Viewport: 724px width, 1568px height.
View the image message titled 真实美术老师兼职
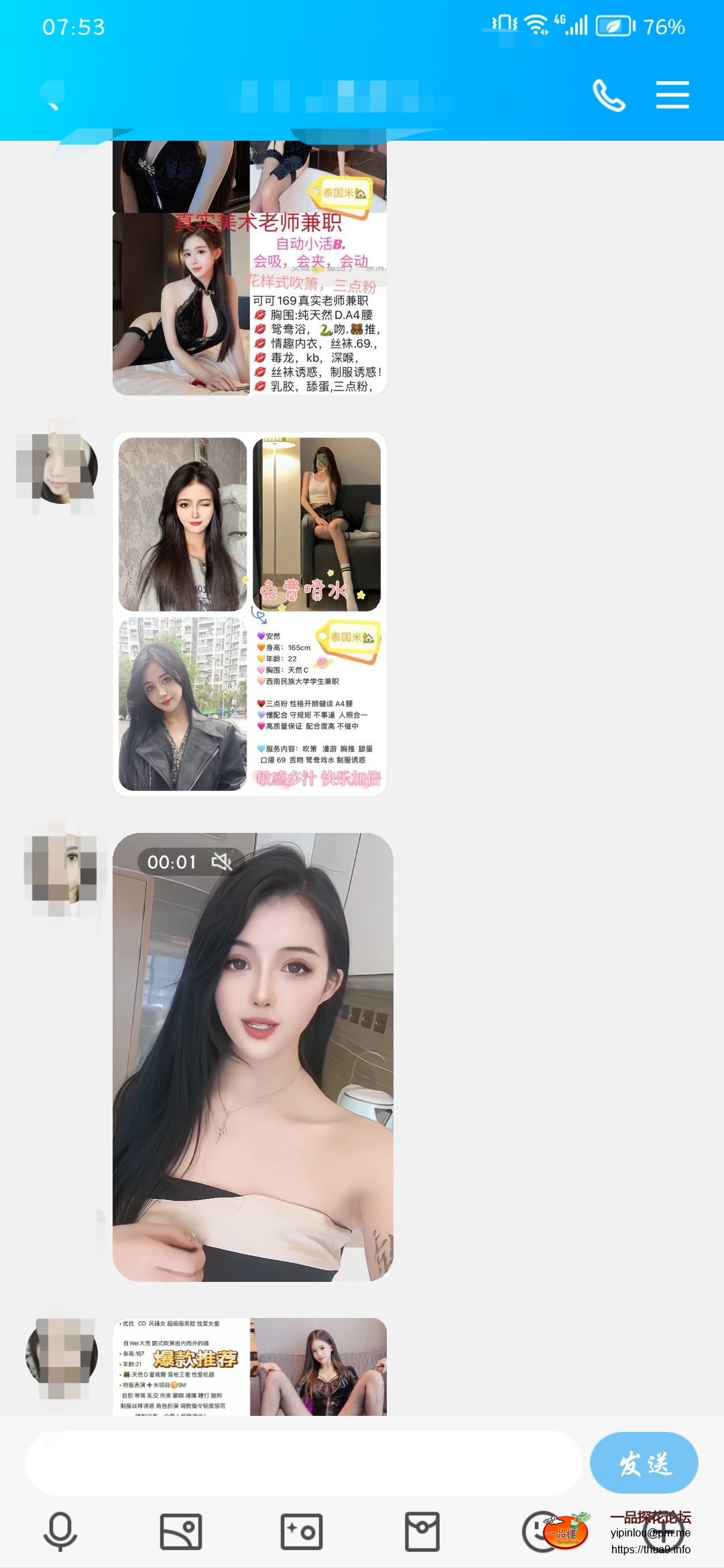tap(249, 281)
